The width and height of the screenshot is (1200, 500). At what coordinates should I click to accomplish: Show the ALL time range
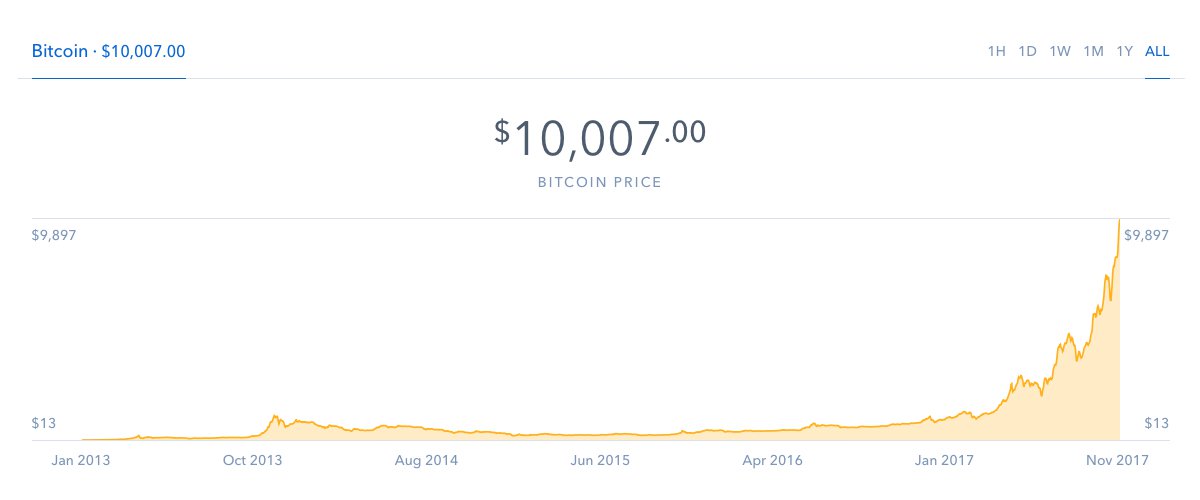[1157, 51]
